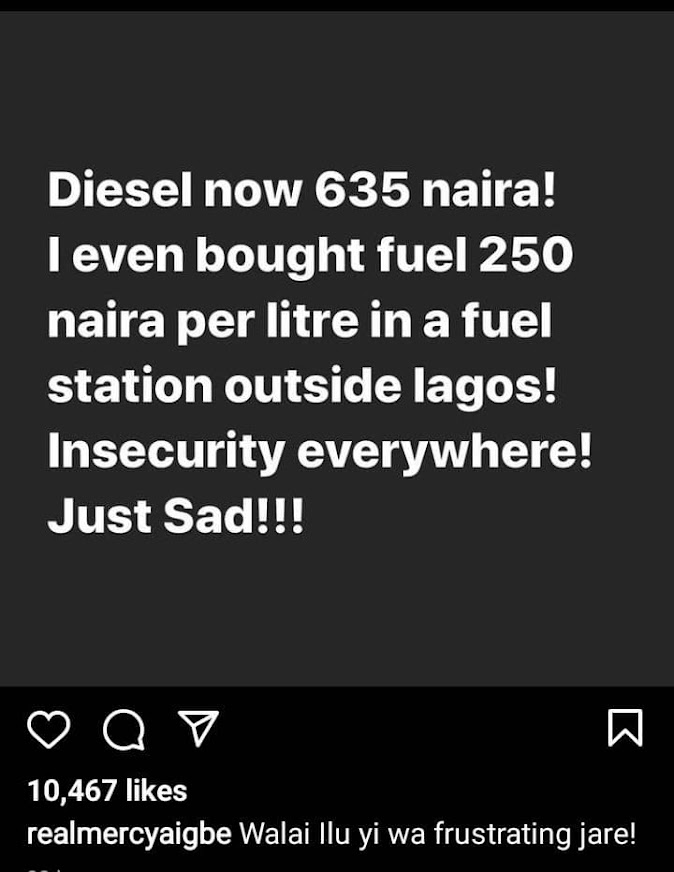The height and width of the screenshot is (872, 674).
Task: View who liked via 10,467 likes
Action: pos(107,791)
